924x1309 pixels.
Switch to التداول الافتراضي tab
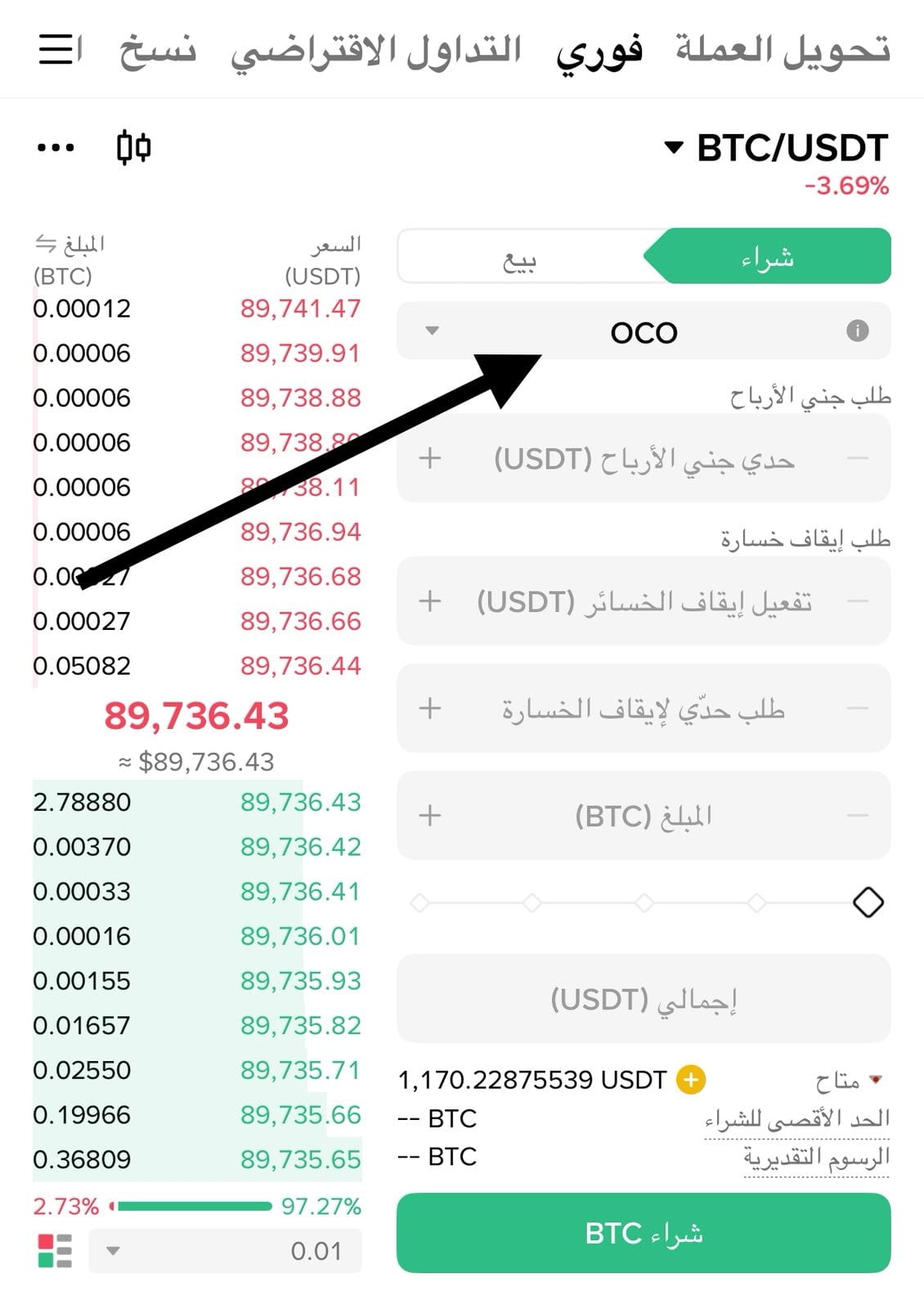pyautogui.click(x=375, y=51)
